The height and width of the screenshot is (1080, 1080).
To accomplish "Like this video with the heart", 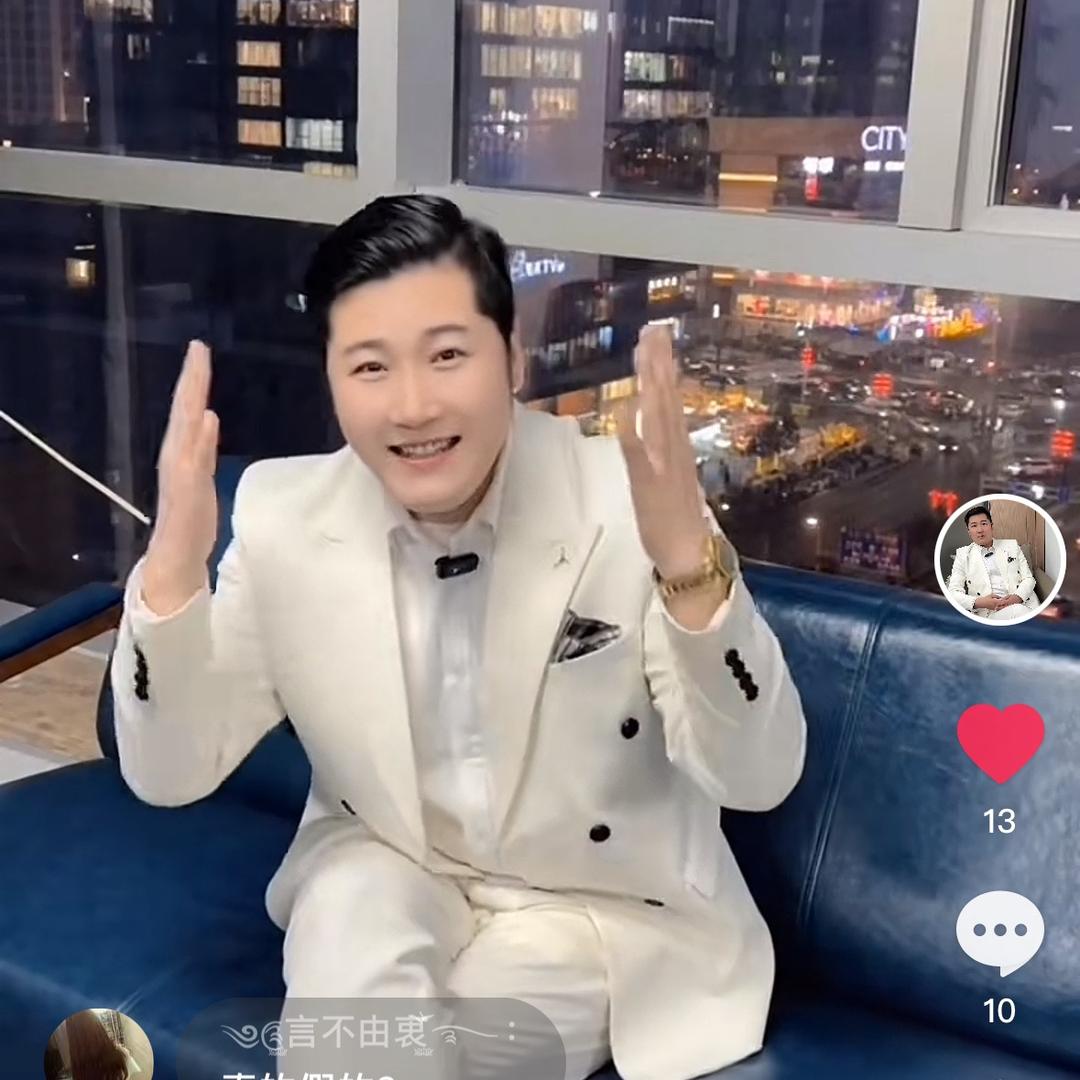I will (x=1000, y=742).
